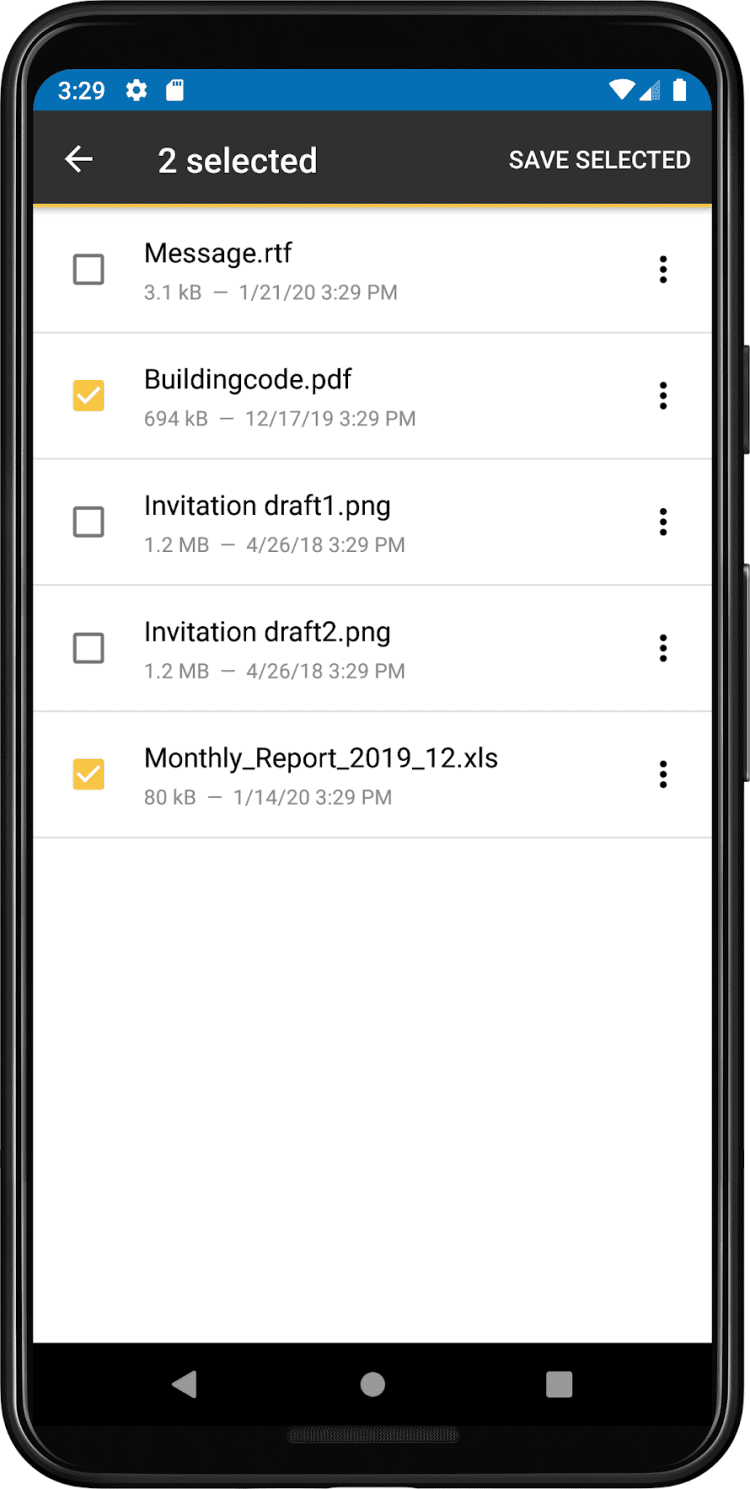The width and height of the screenshot is (750, 1489).
Task: Open options for Invitation draft2.png
Action: (x=662, y=648)
